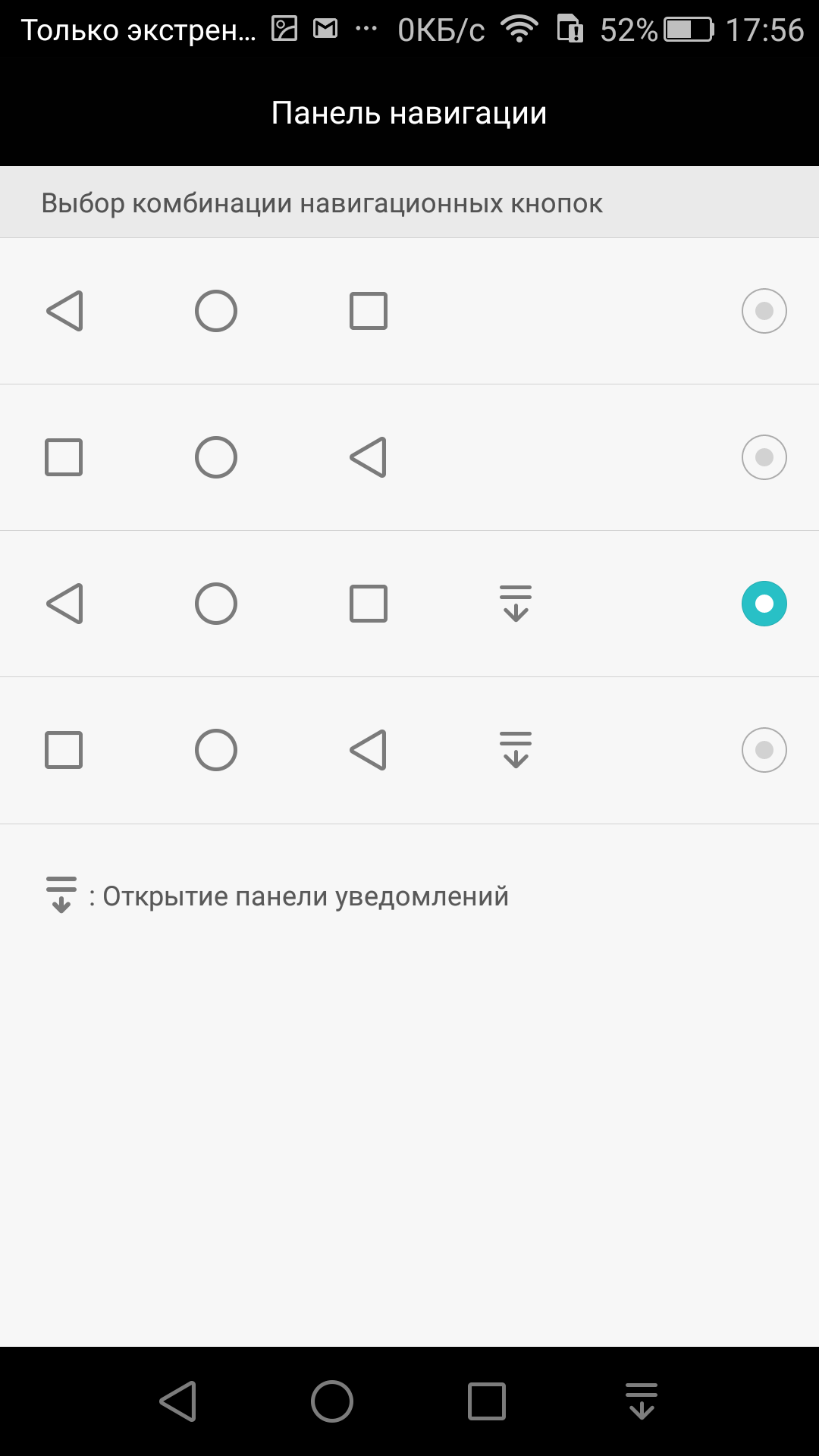Viewport: 819px width, 1456px height.
Task: Select back-home-recents layout with notification button
Action: click(x=409, y=604)
